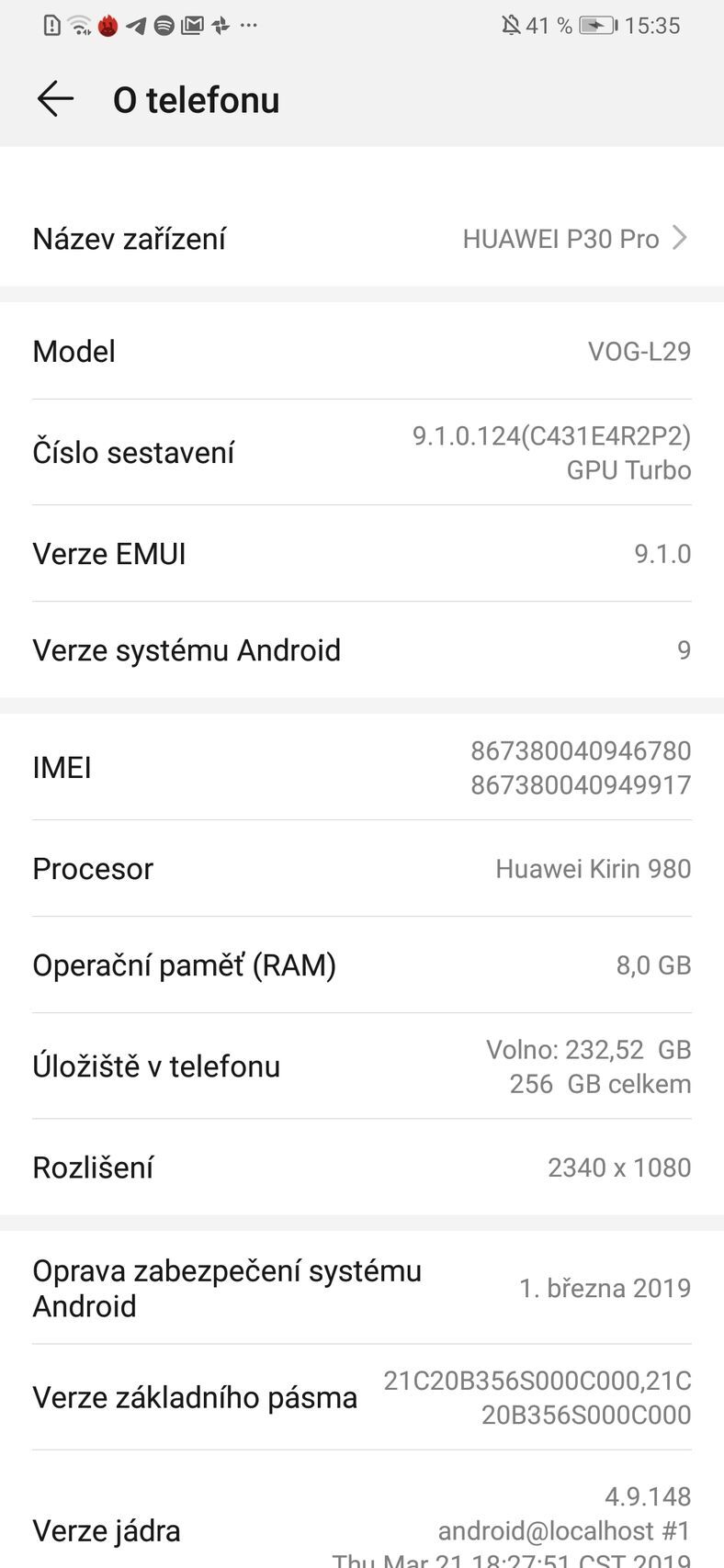The image size is (724, 1568).
Task: Go back using the arrow
Action: [55, 98]
